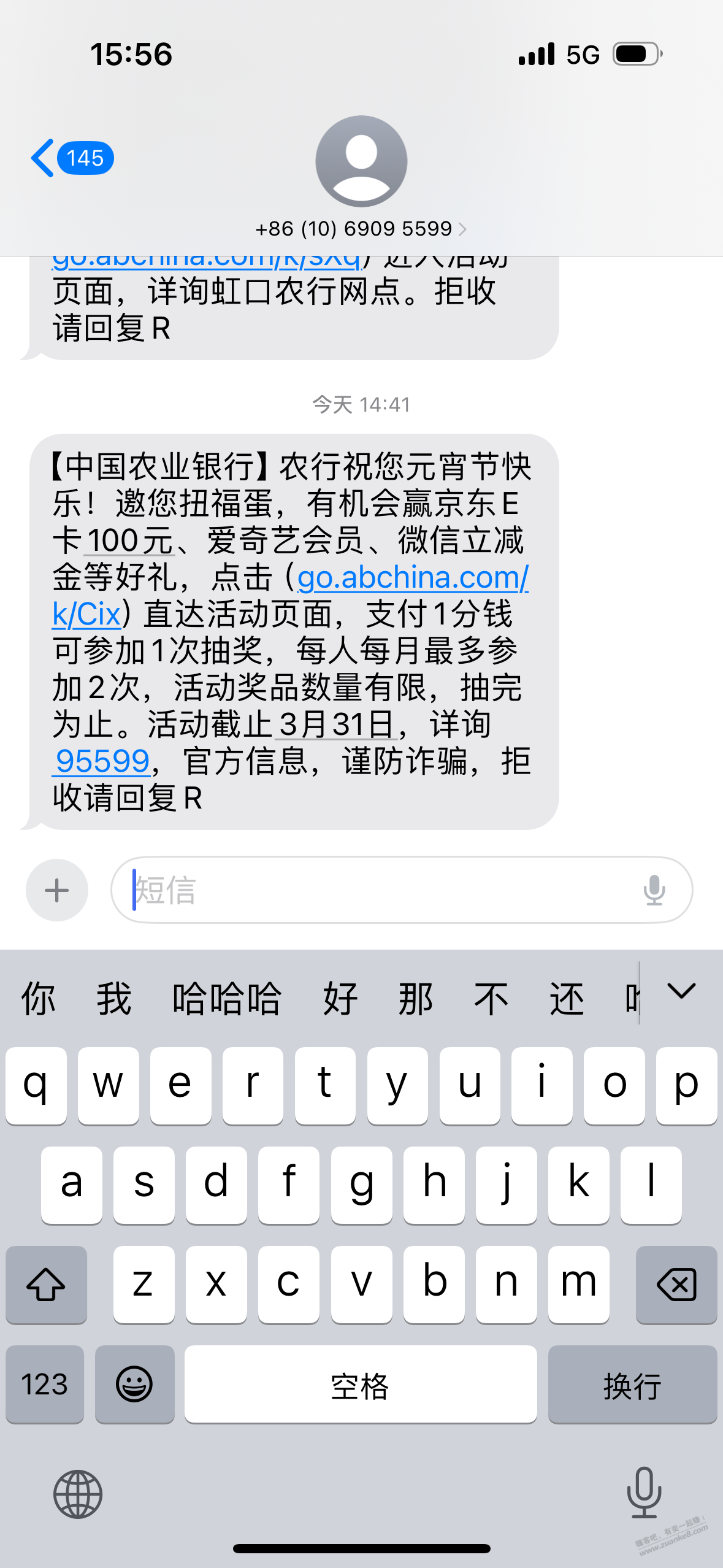Tap the 空格 space key
This screenshot has height=1568, width=723.
pos(361,1385)
